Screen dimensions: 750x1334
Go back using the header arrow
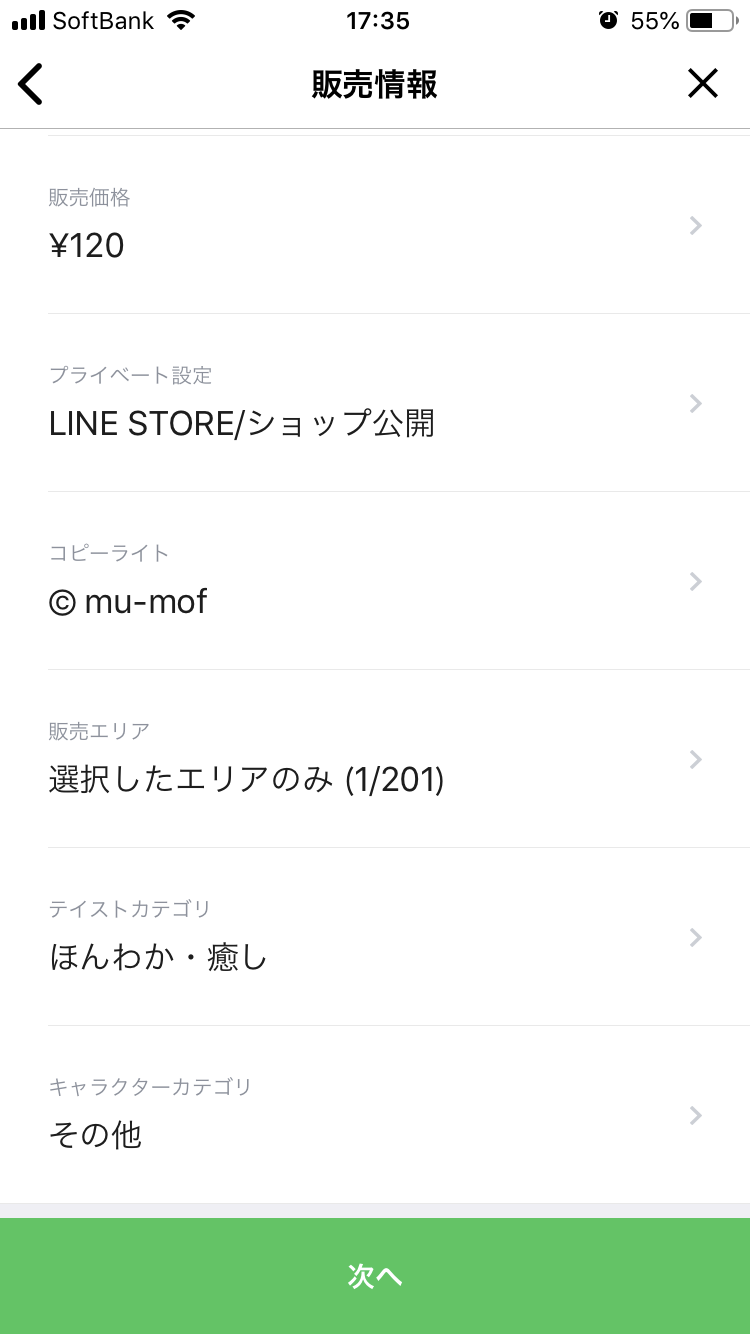31,84
